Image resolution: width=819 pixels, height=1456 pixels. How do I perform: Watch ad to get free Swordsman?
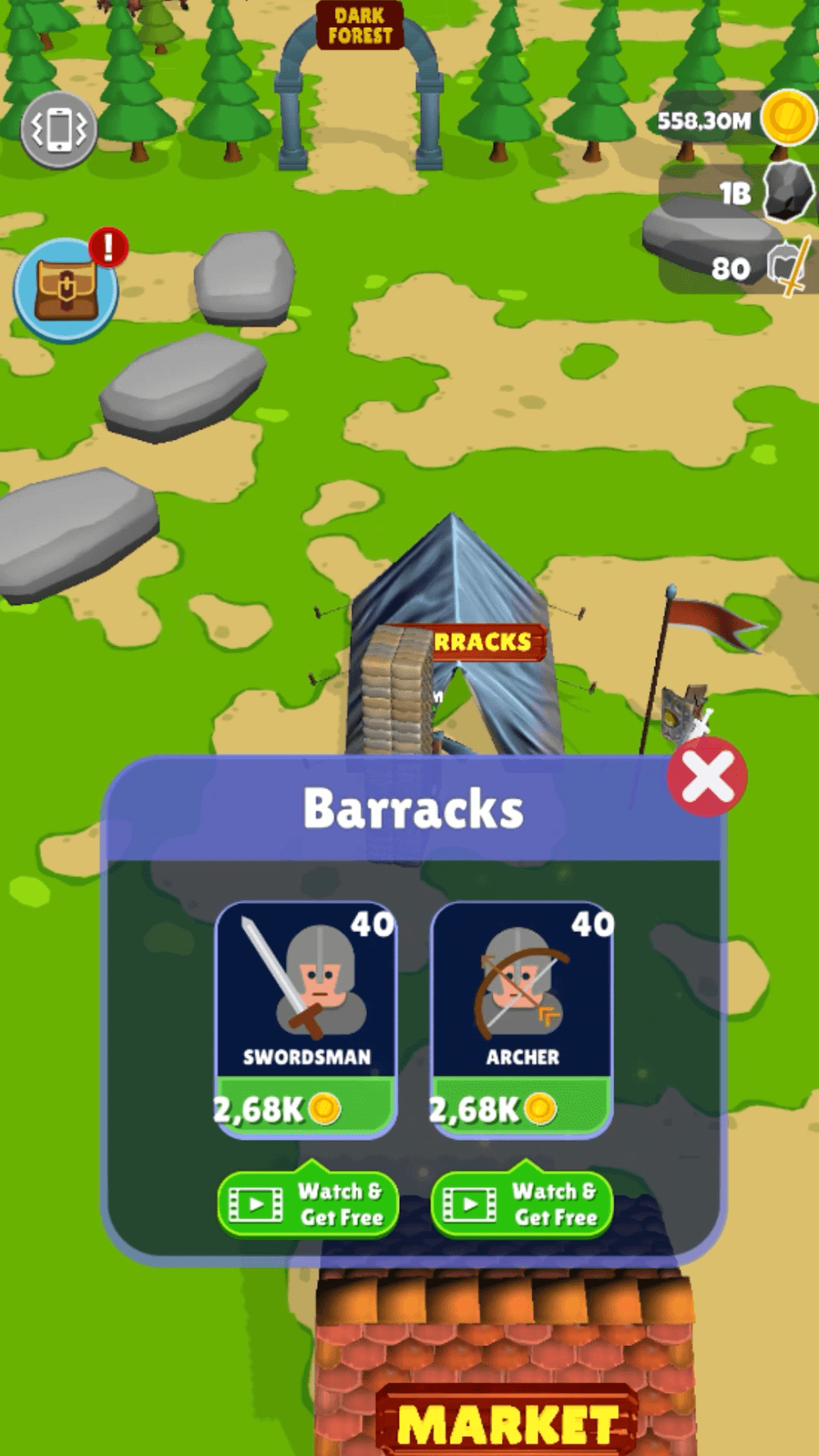click(307, 1204)
